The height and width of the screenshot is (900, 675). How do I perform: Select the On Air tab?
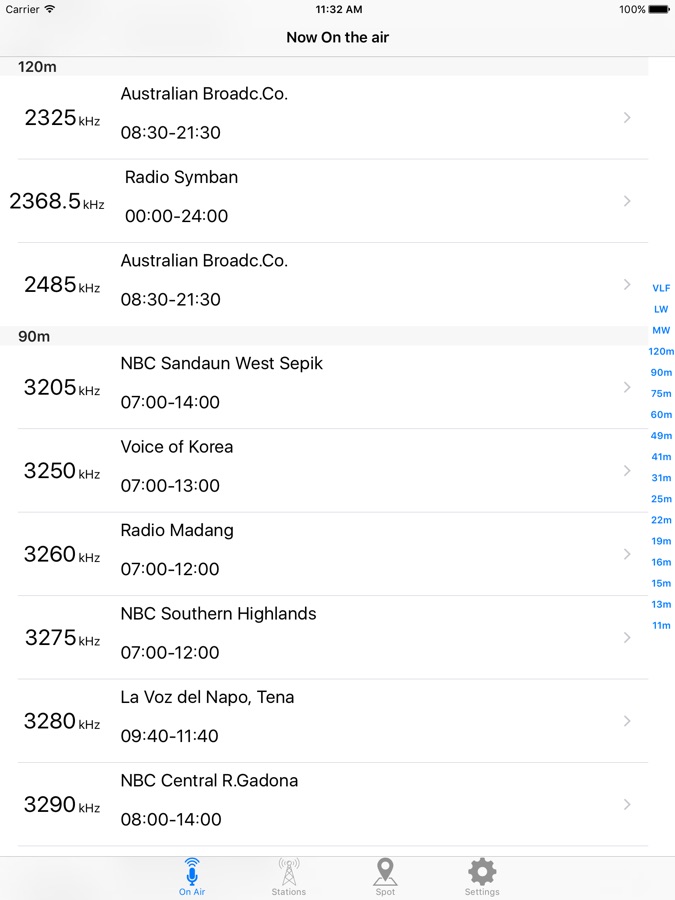pos(192,876)
